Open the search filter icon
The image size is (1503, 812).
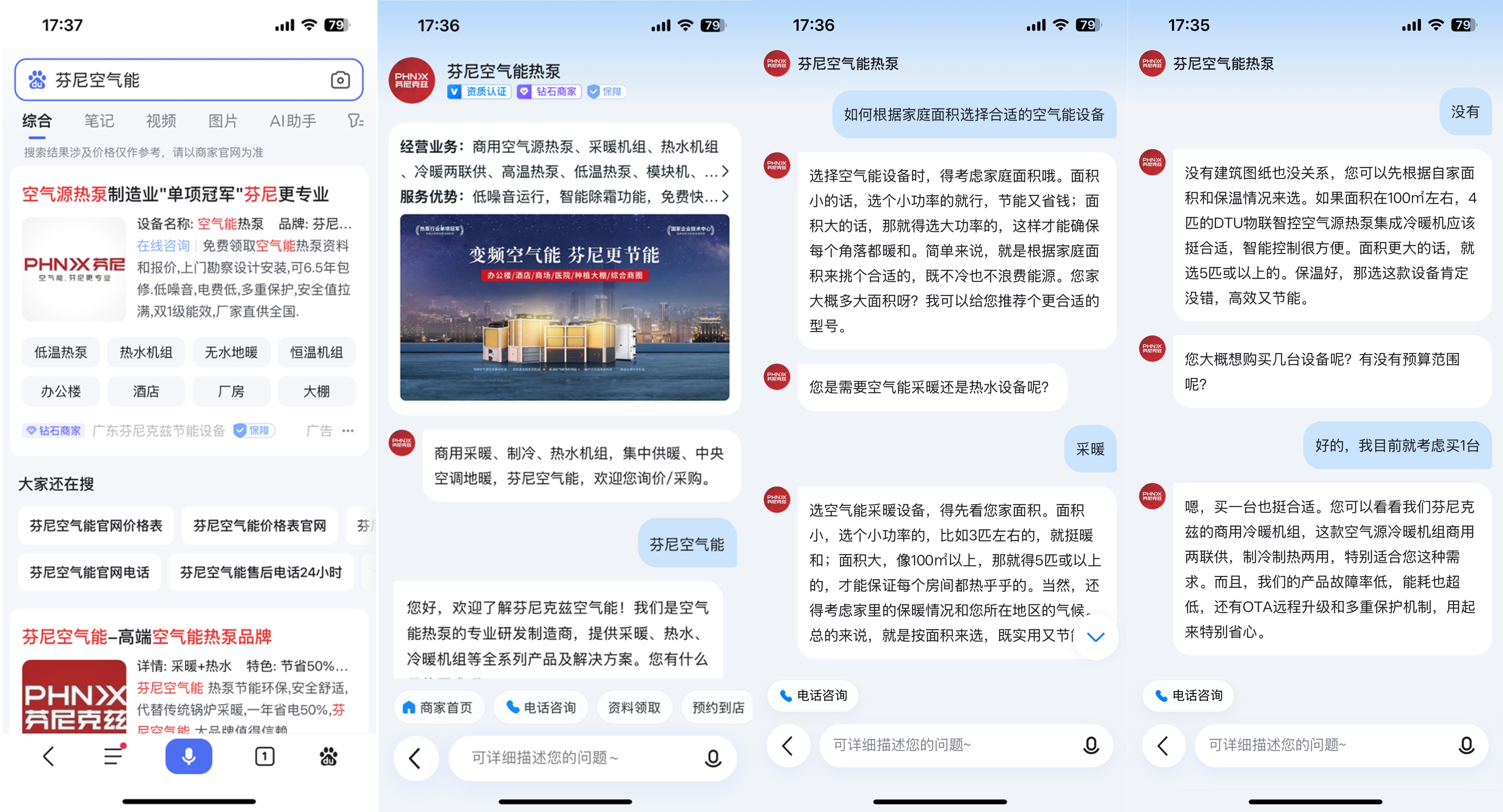point(355,121)
